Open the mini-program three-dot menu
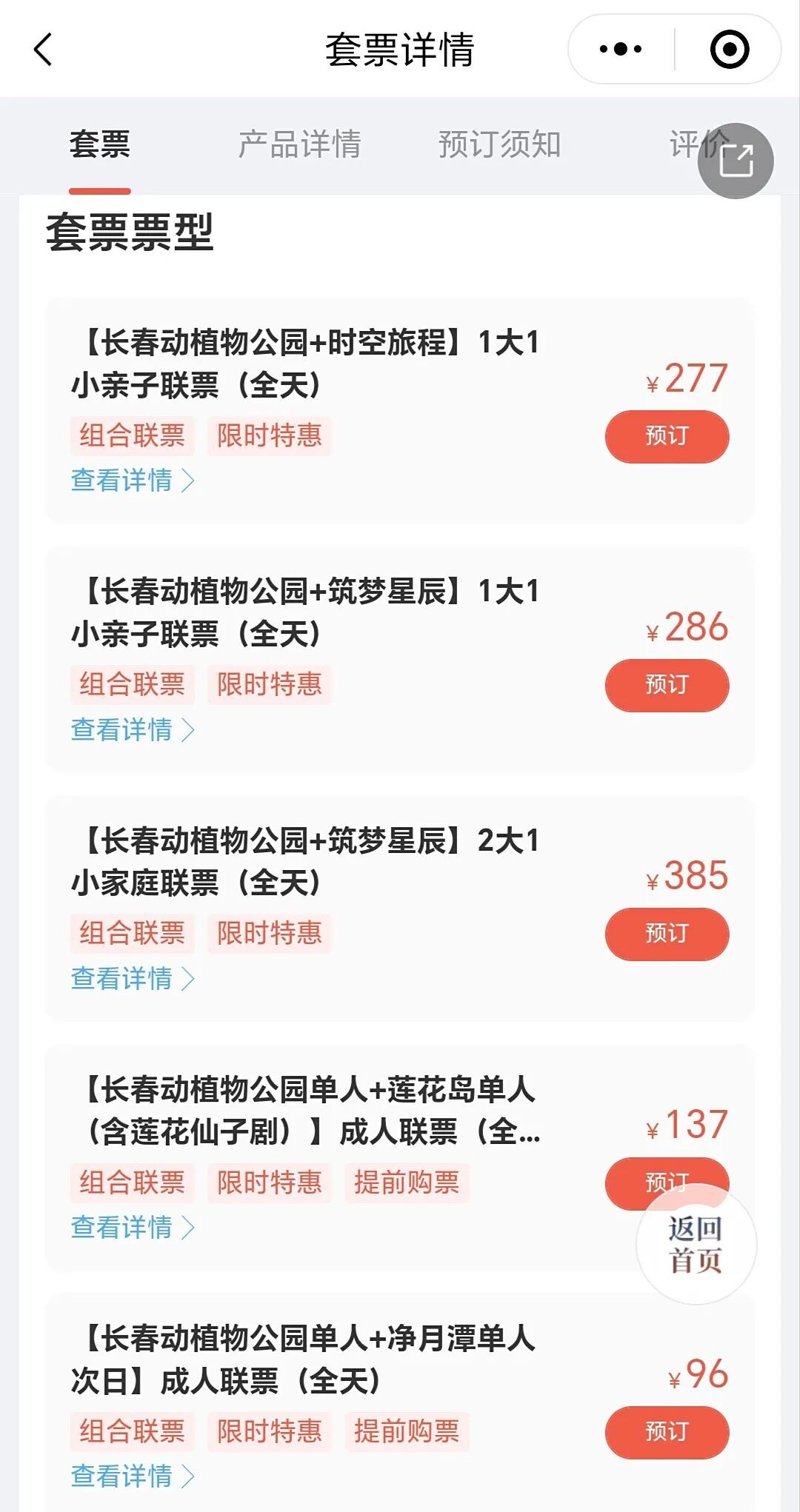This screenshot has width=800, height=1512. click(621, 50)
